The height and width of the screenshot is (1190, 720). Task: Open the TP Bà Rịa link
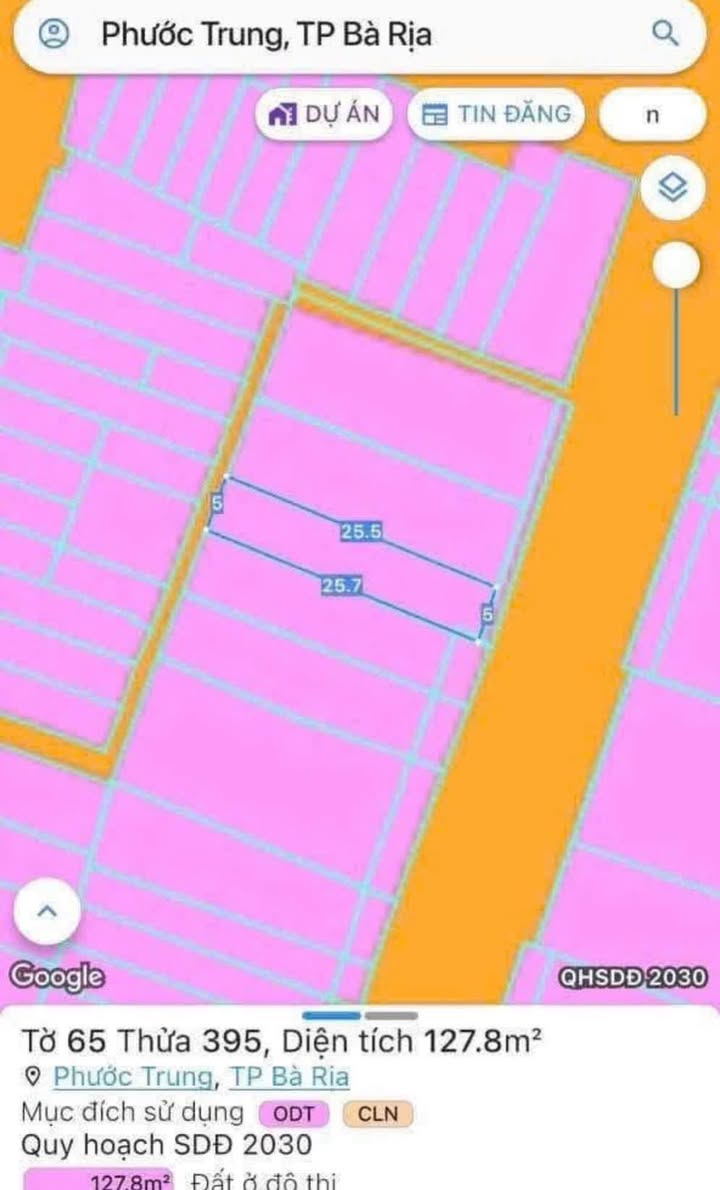[289, 1076]
